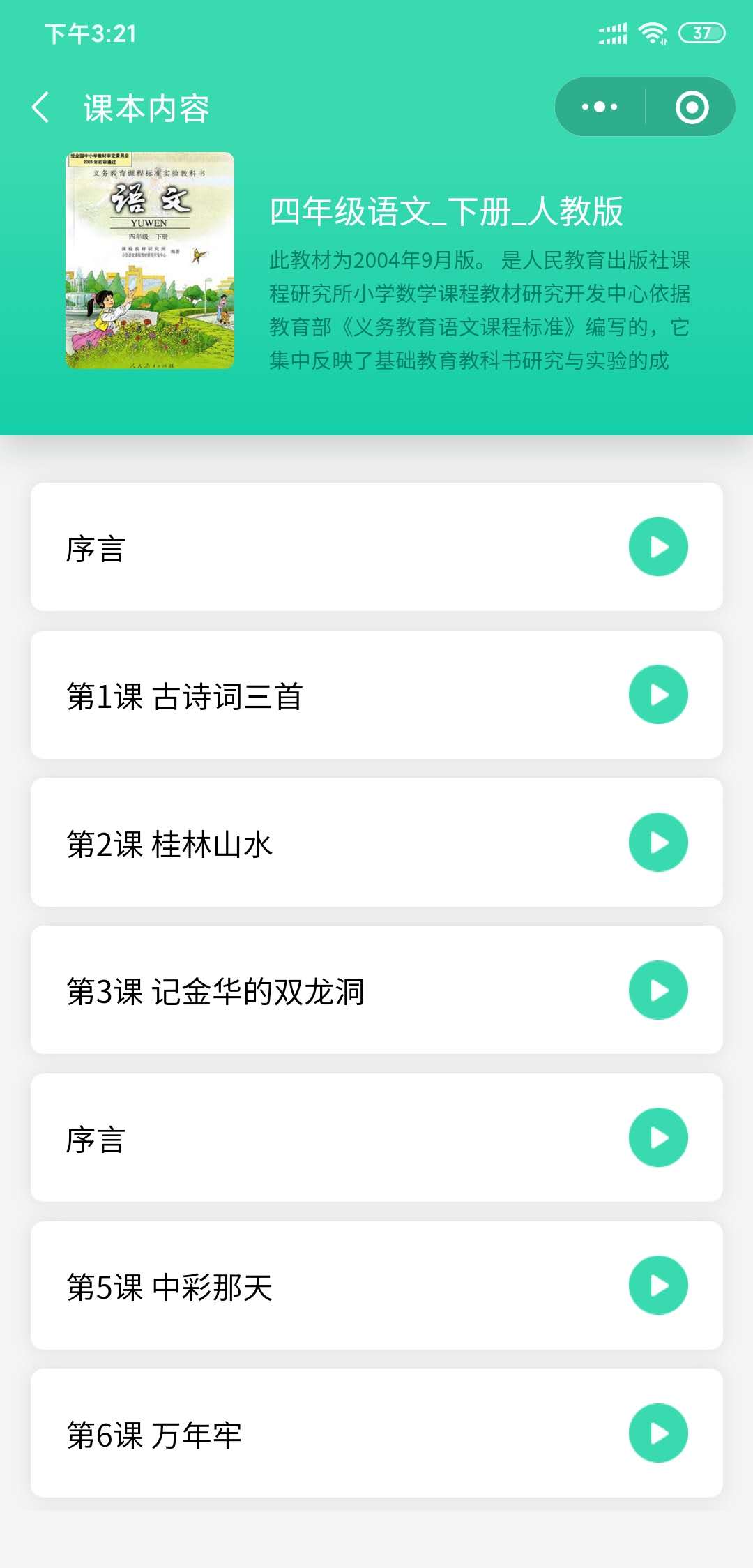Play 第6课 万年牢 lesson

(x=658, y=1433)
